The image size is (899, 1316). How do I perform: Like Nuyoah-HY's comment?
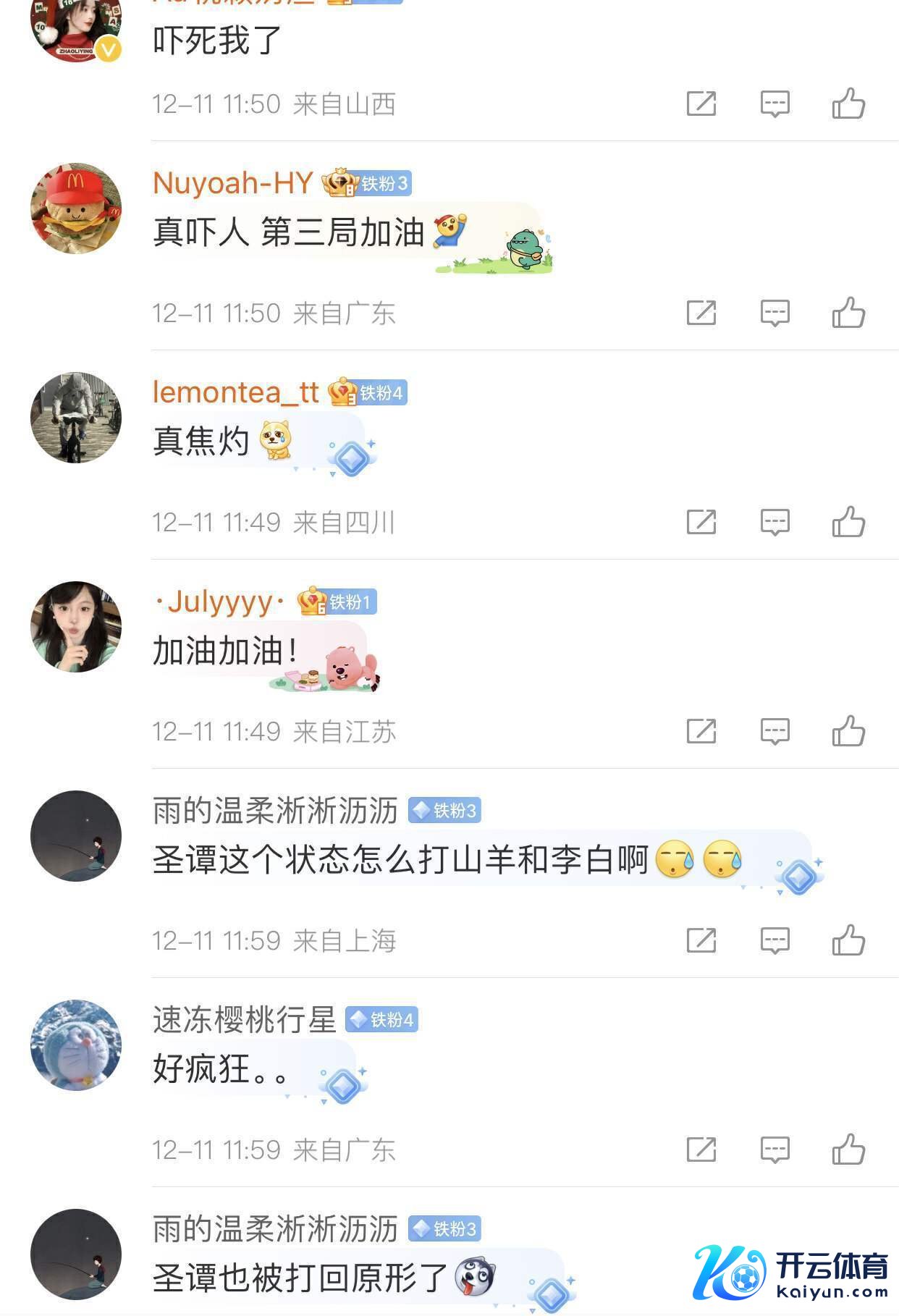(848, 313)
